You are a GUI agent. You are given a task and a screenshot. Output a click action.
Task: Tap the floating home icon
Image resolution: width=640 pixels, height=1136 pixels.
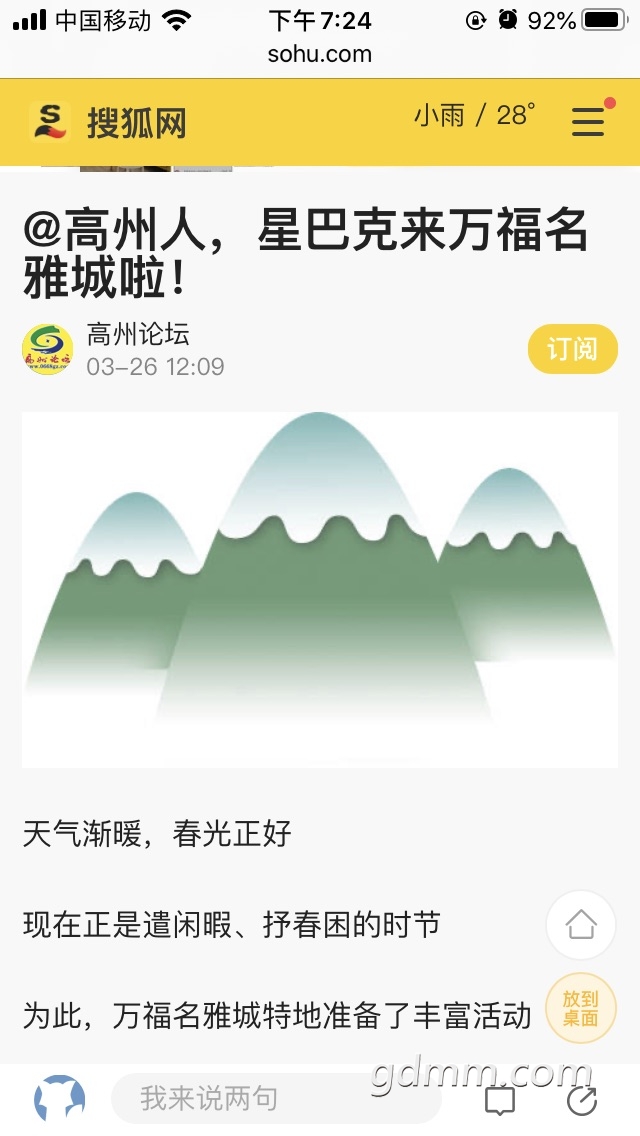581,925
